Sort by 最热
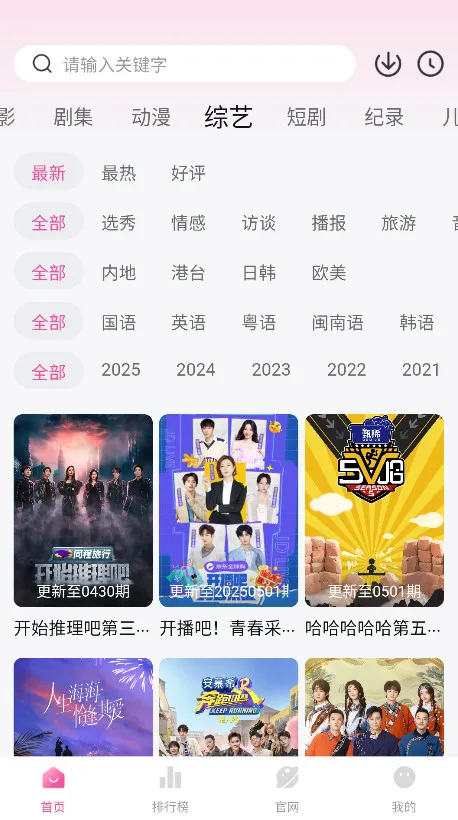The height and width of the screenshot is (820, 458). (x=119, y=173)
